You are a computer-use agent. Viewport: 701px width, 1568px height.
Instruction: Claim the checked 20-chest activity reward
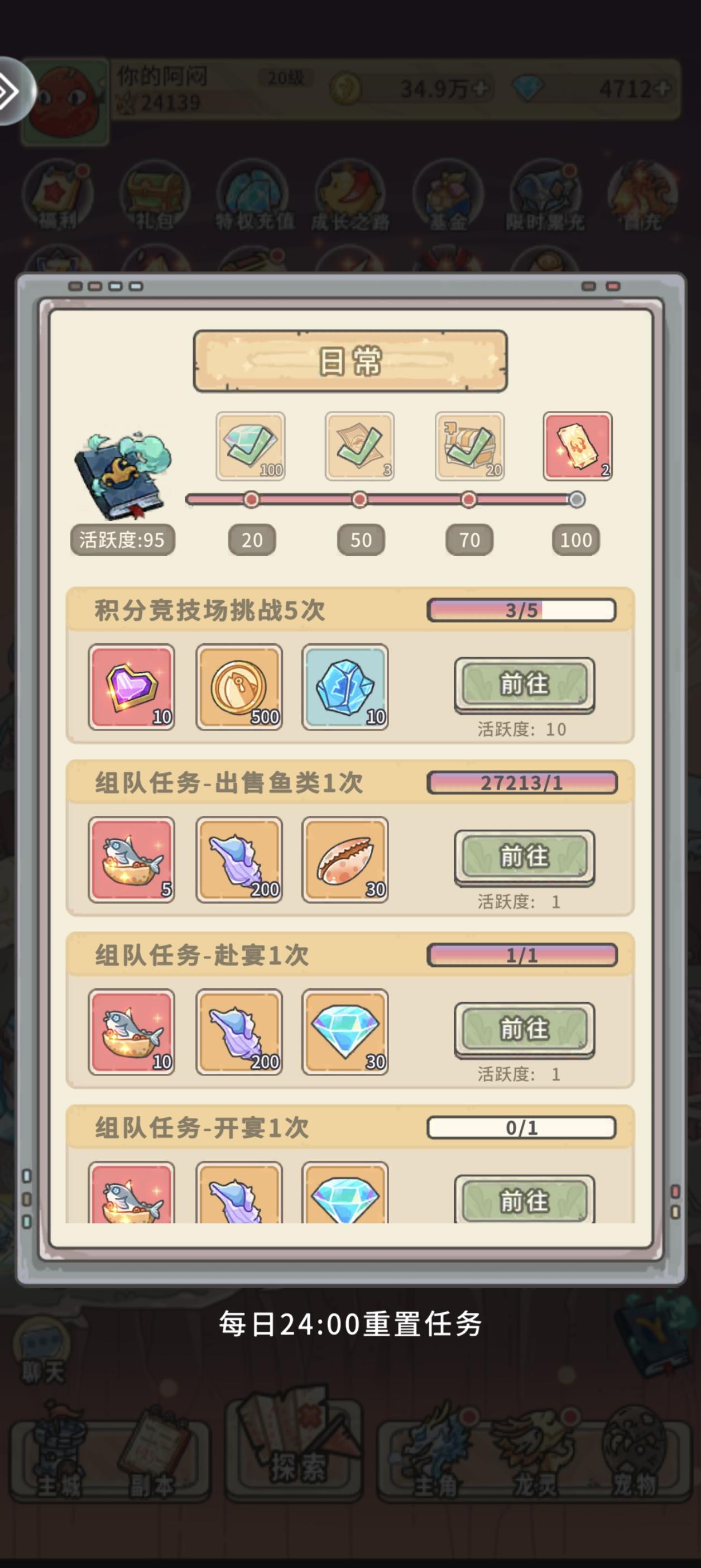point(468,446)
